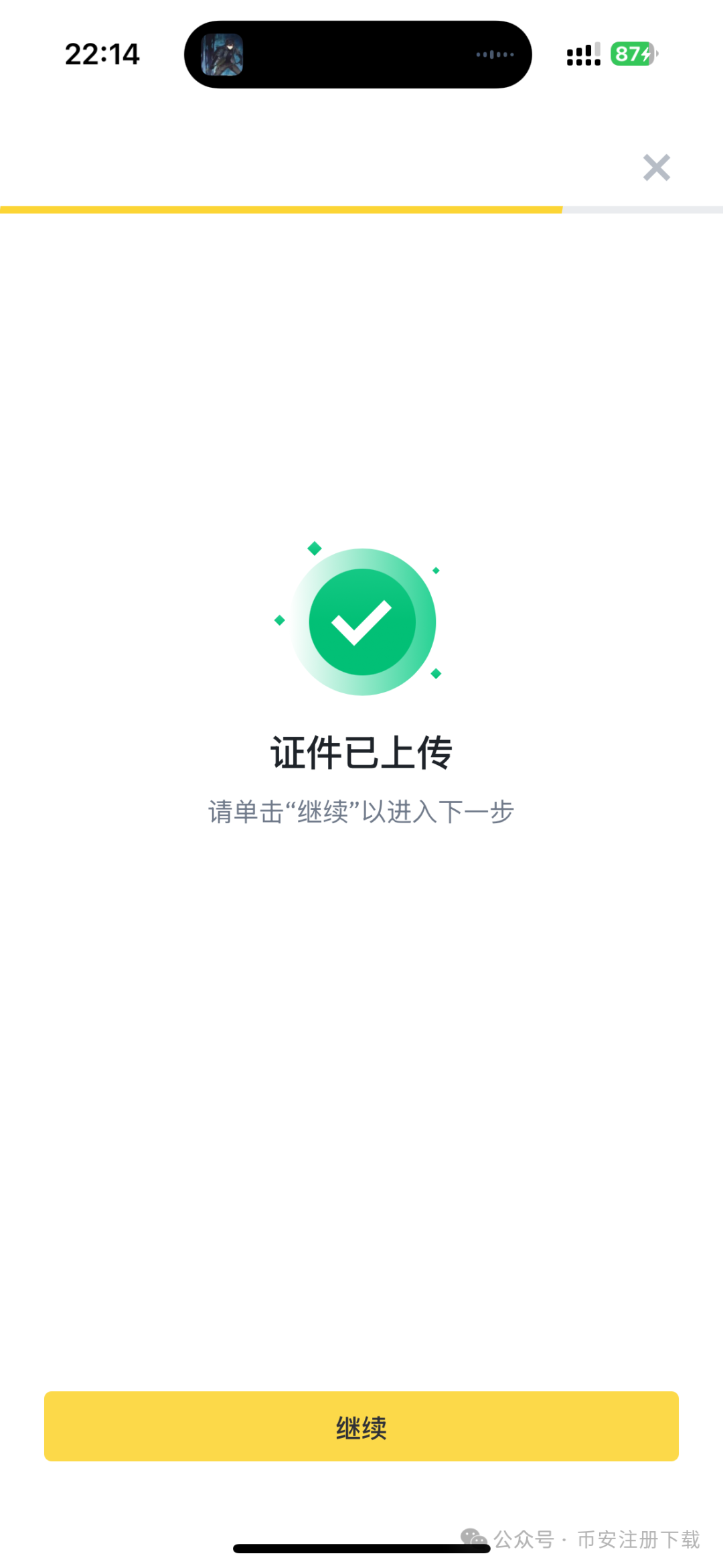Tap the 证件已上传 heading text
Viewport: 723px width, 1568px height.
[x=361, y=752]
